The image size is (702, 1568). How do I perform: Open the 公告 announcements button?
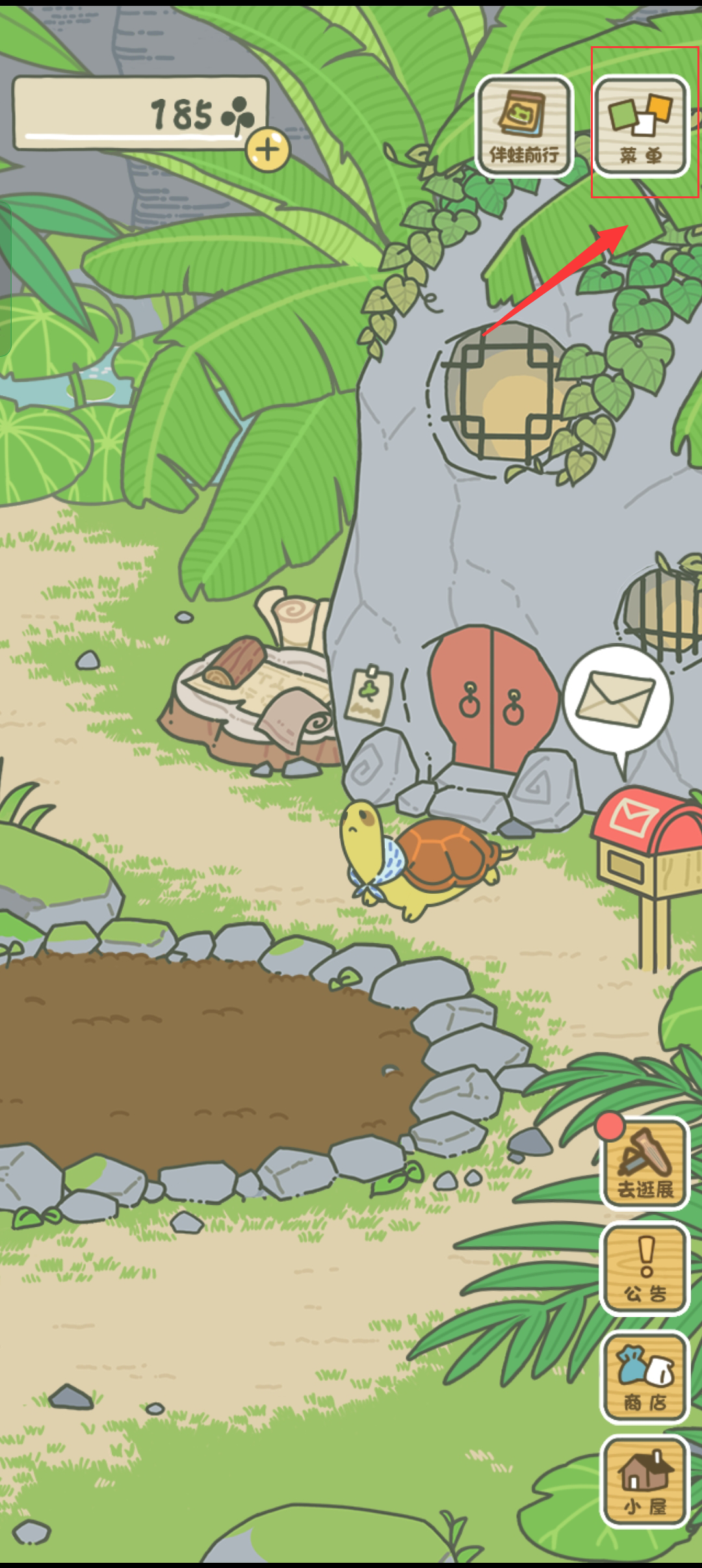point(645,1268)
